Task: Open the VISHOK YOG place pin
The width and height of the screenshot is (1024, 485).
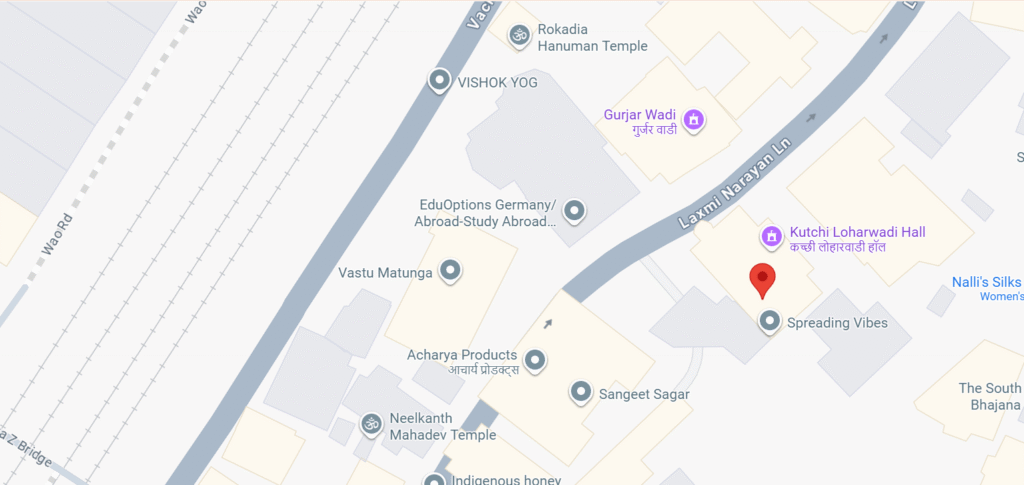Action: [438, 80]
